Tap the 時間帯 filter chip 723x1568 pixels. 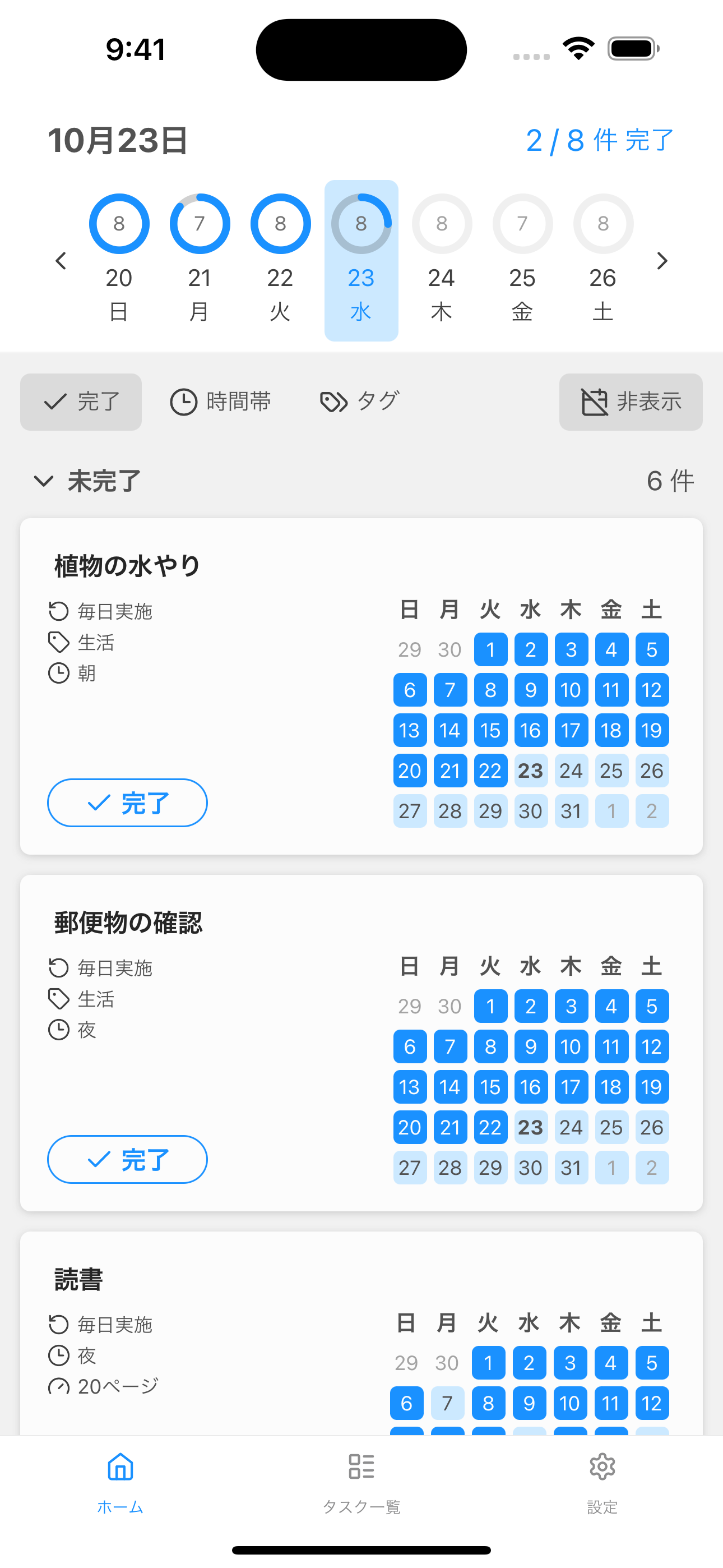click(x=220, y=402)
